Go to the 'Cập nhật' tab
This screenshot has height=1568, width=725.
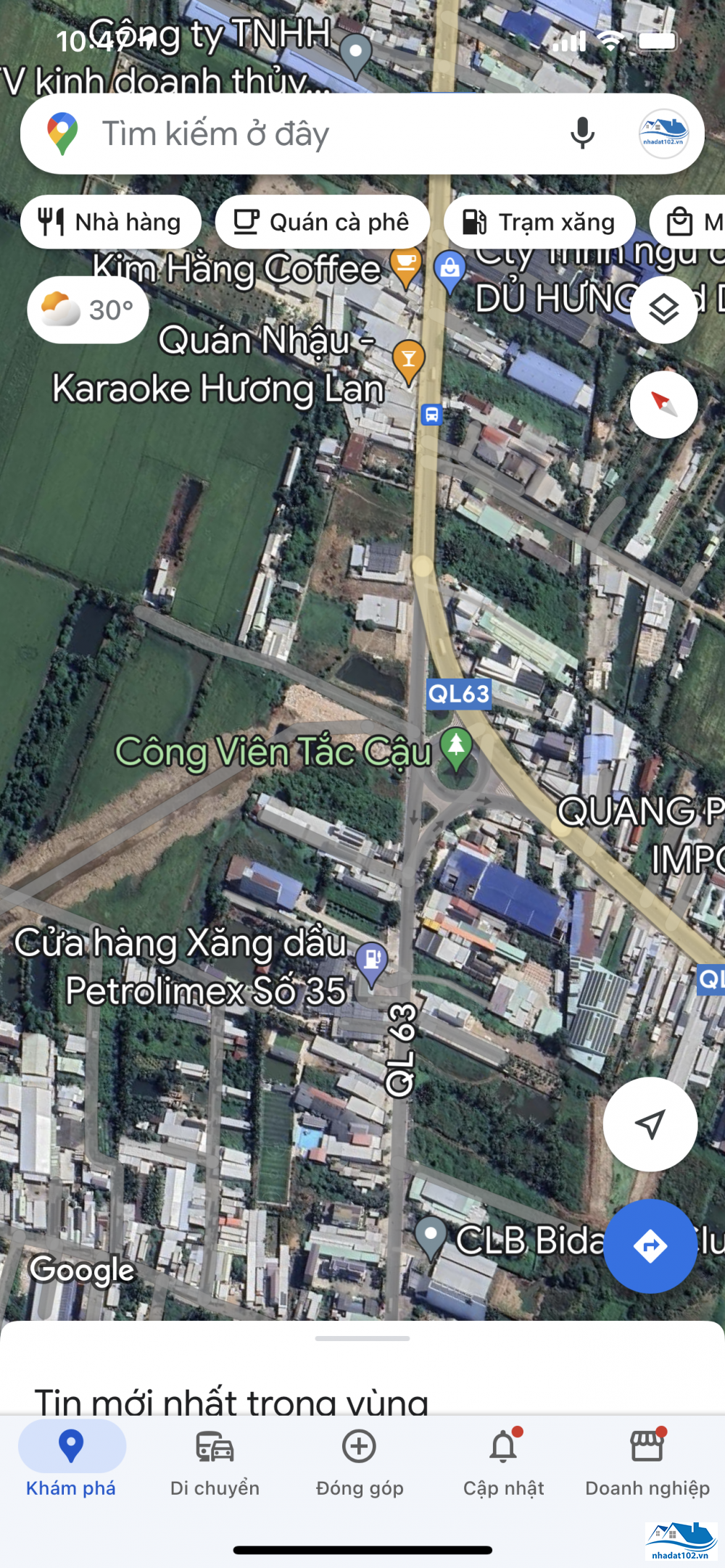pyautogui.click(x=504, y=1461)
